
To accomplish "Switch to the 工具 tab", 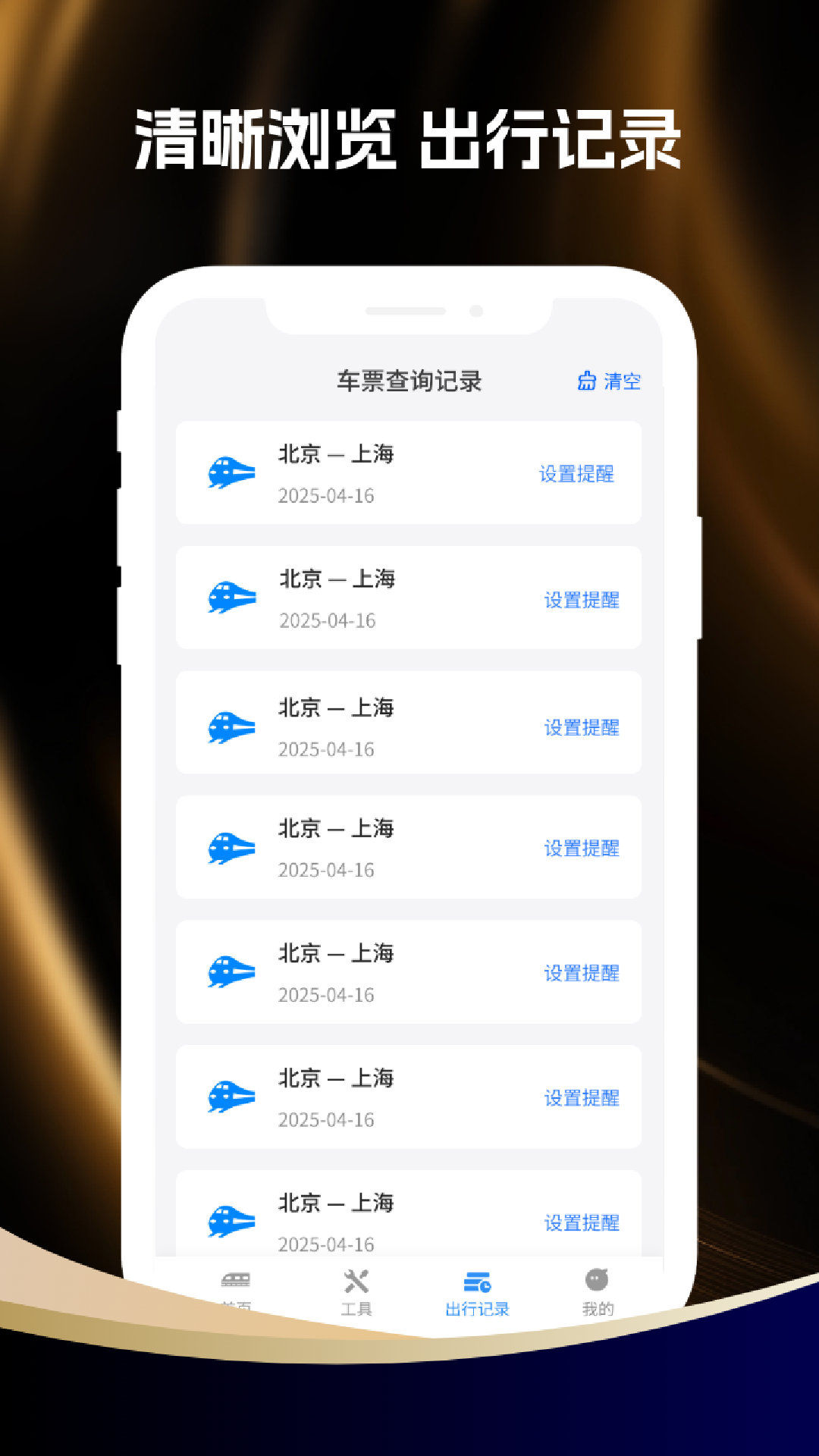I will tap(356, 1297).
